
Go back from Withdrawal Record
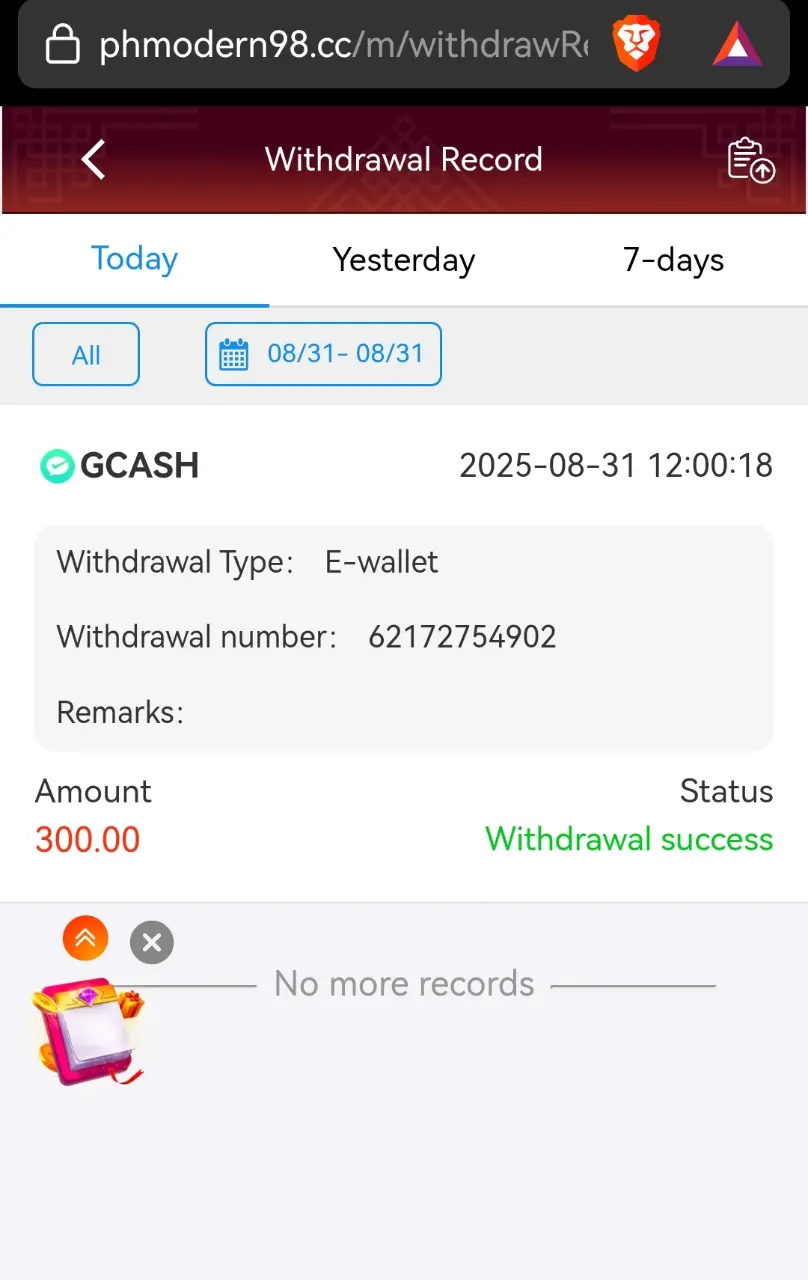click(93, 160)
